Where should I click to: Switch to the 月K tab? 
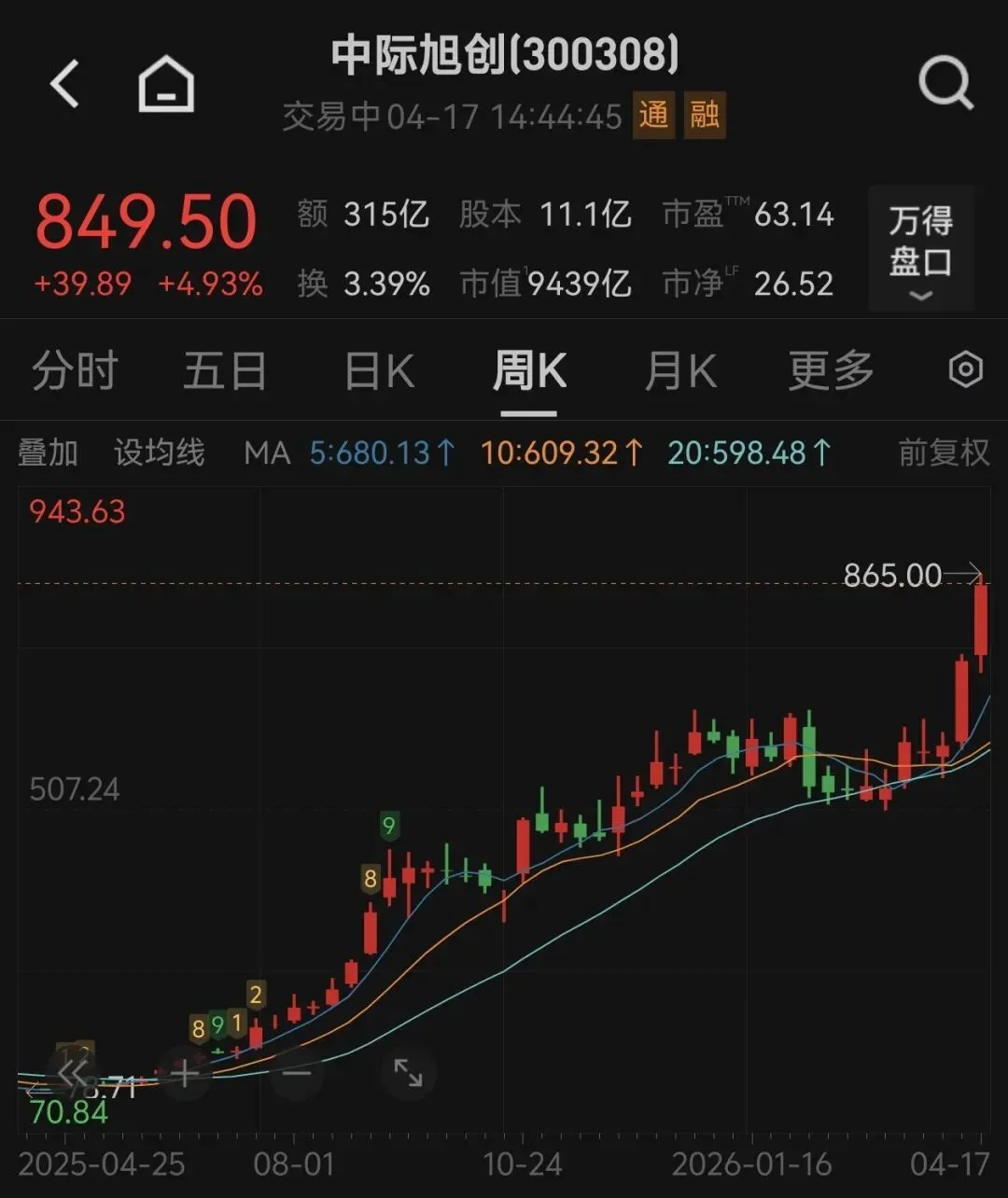coord(680,371)
